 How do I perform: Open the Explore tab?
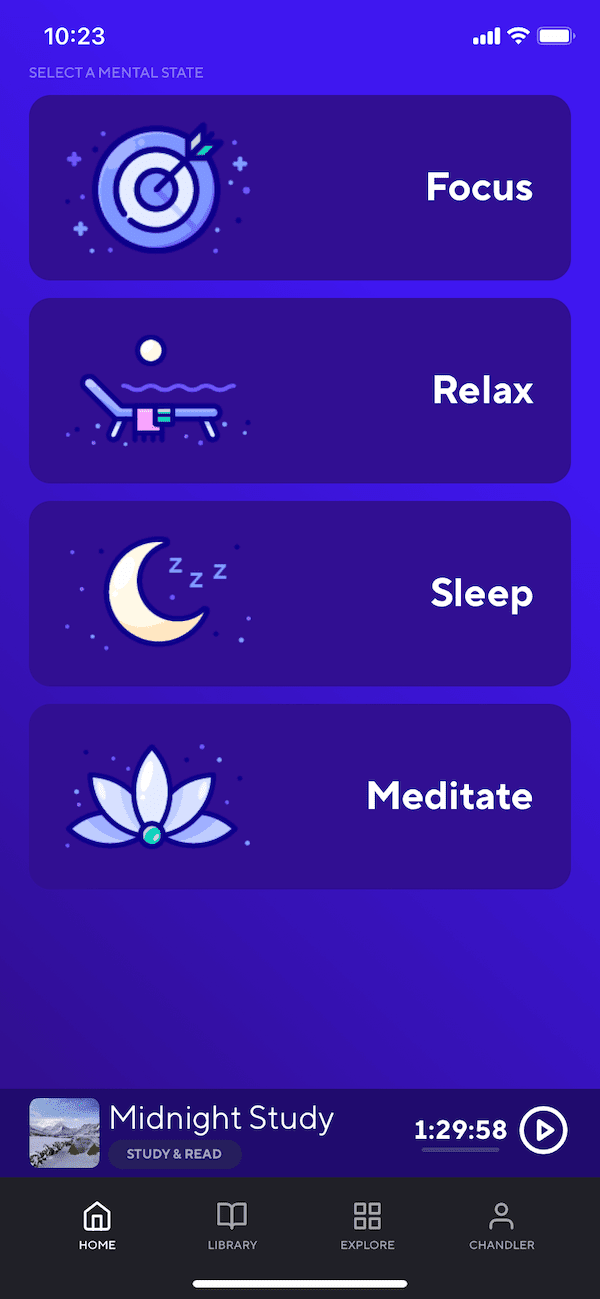pos(367,1226)
